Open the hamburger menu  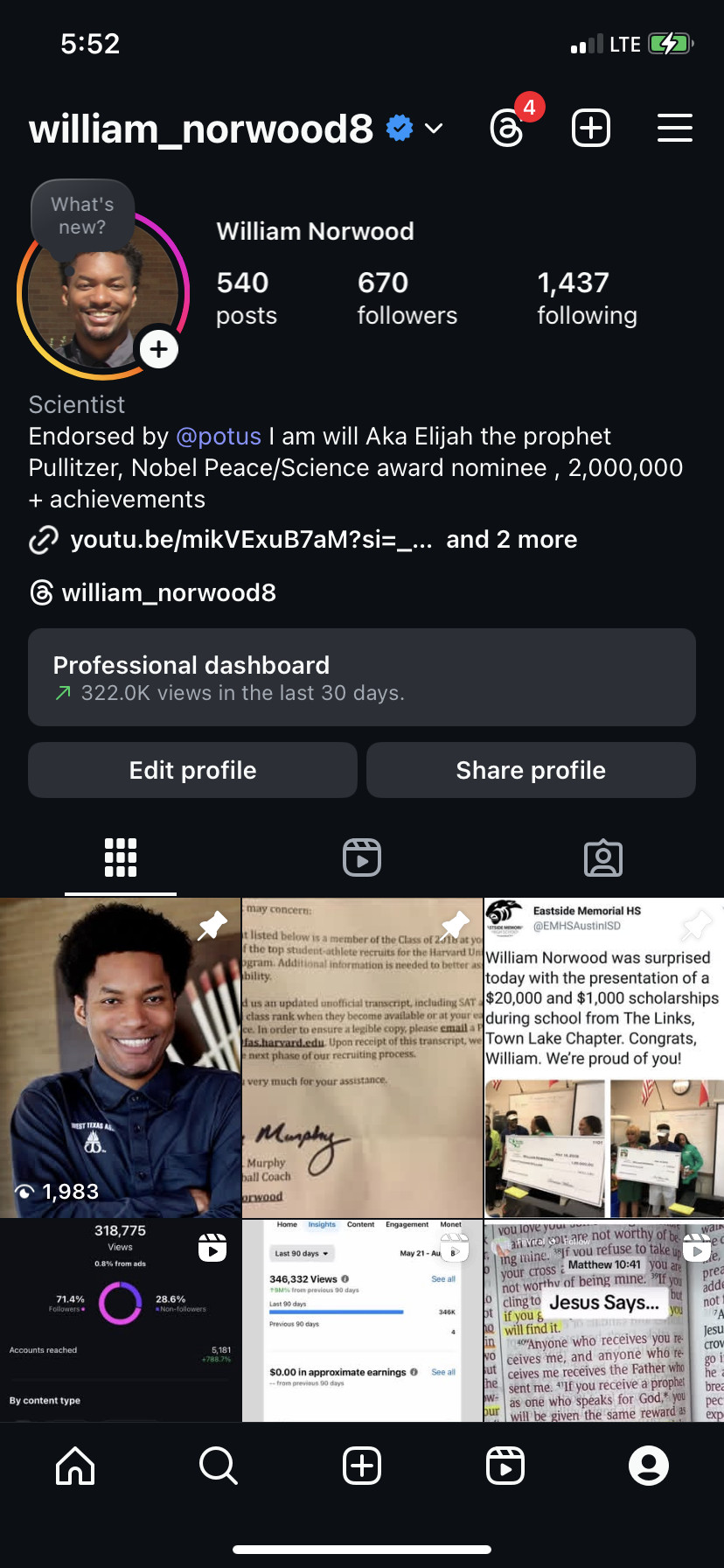tap(674, 129)
